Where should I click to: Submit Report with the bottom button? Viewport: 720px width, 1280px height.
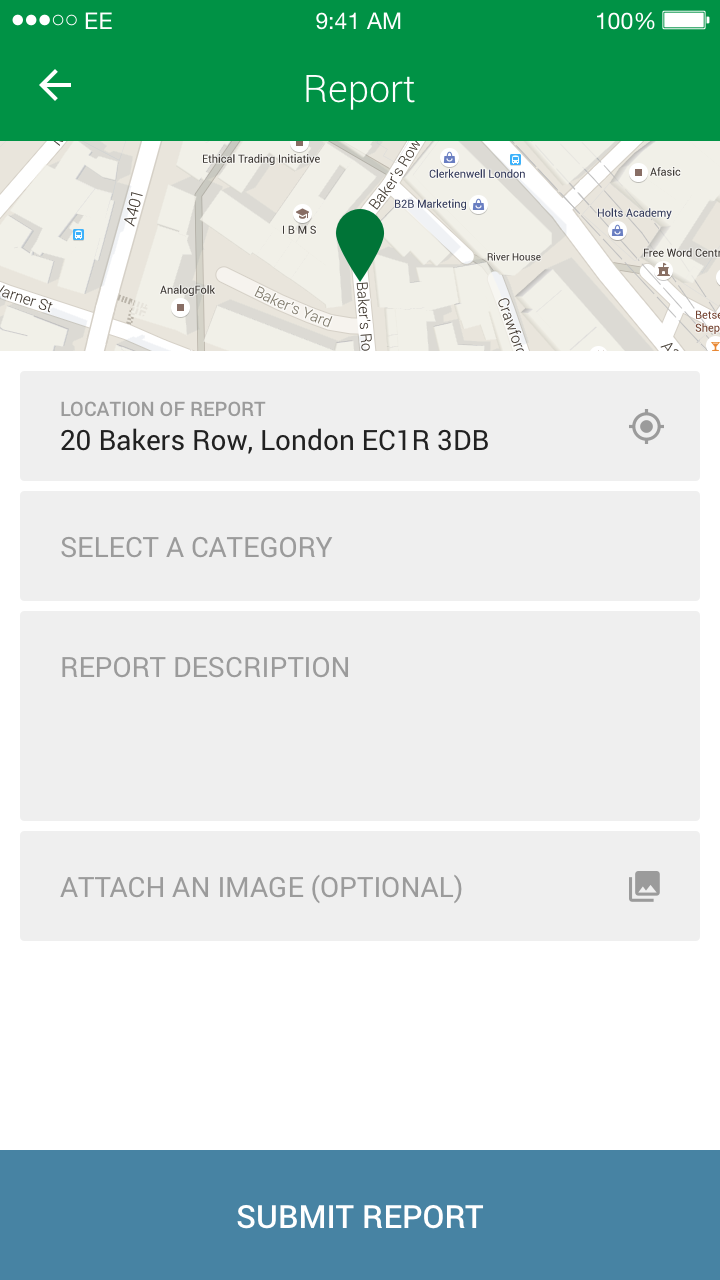click(360, 1215)
